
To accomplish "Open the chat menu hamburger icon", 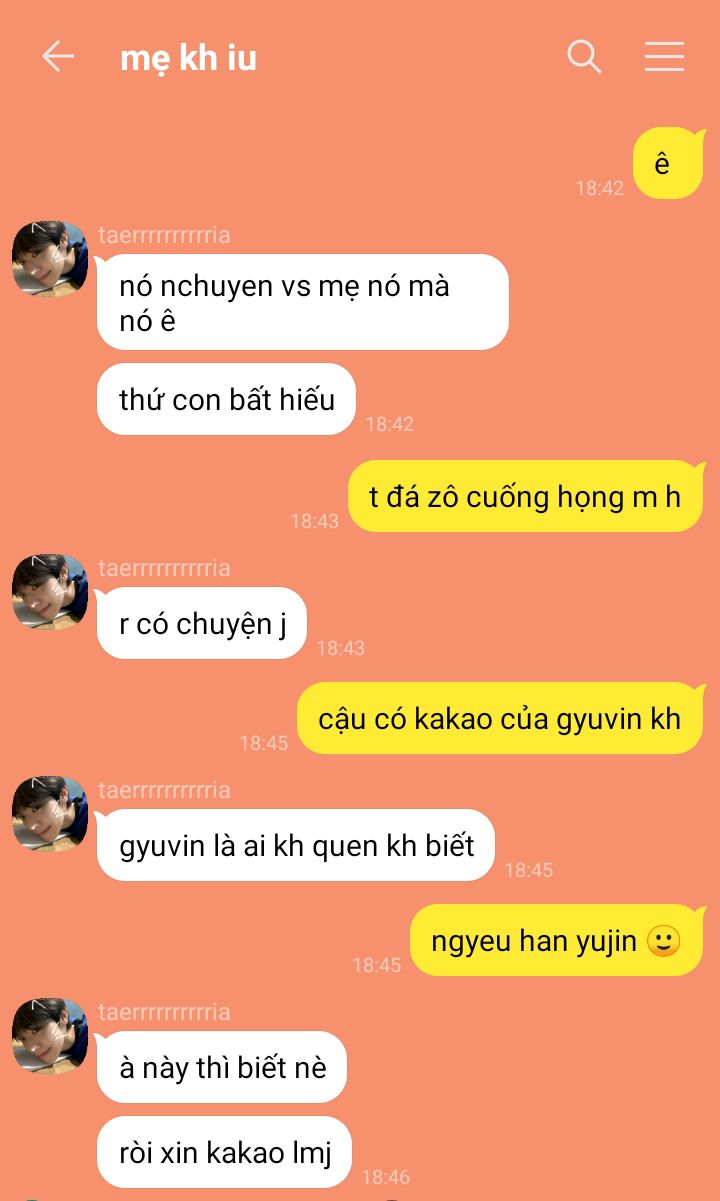I will (x=664, y=57).
